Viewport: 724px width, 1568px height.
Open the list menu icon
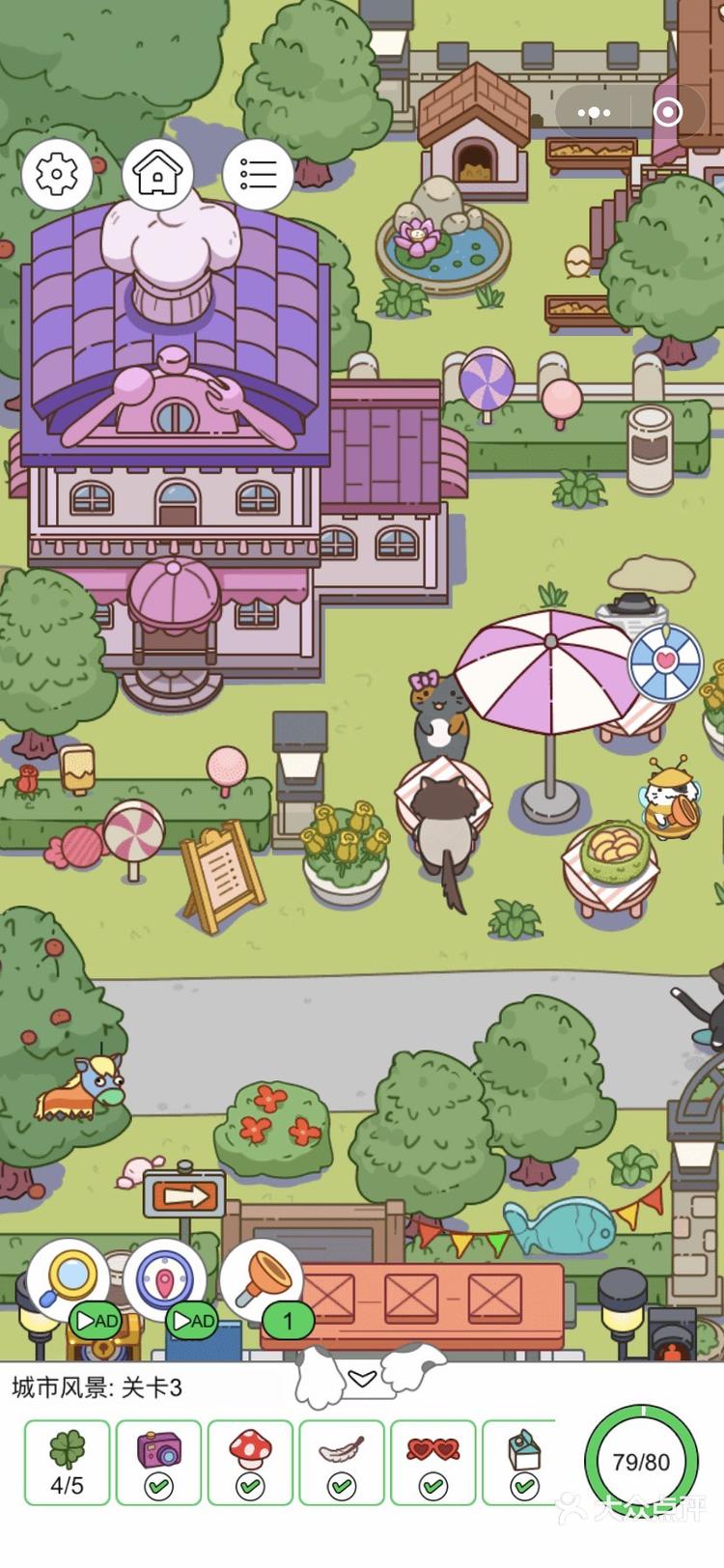258,174
